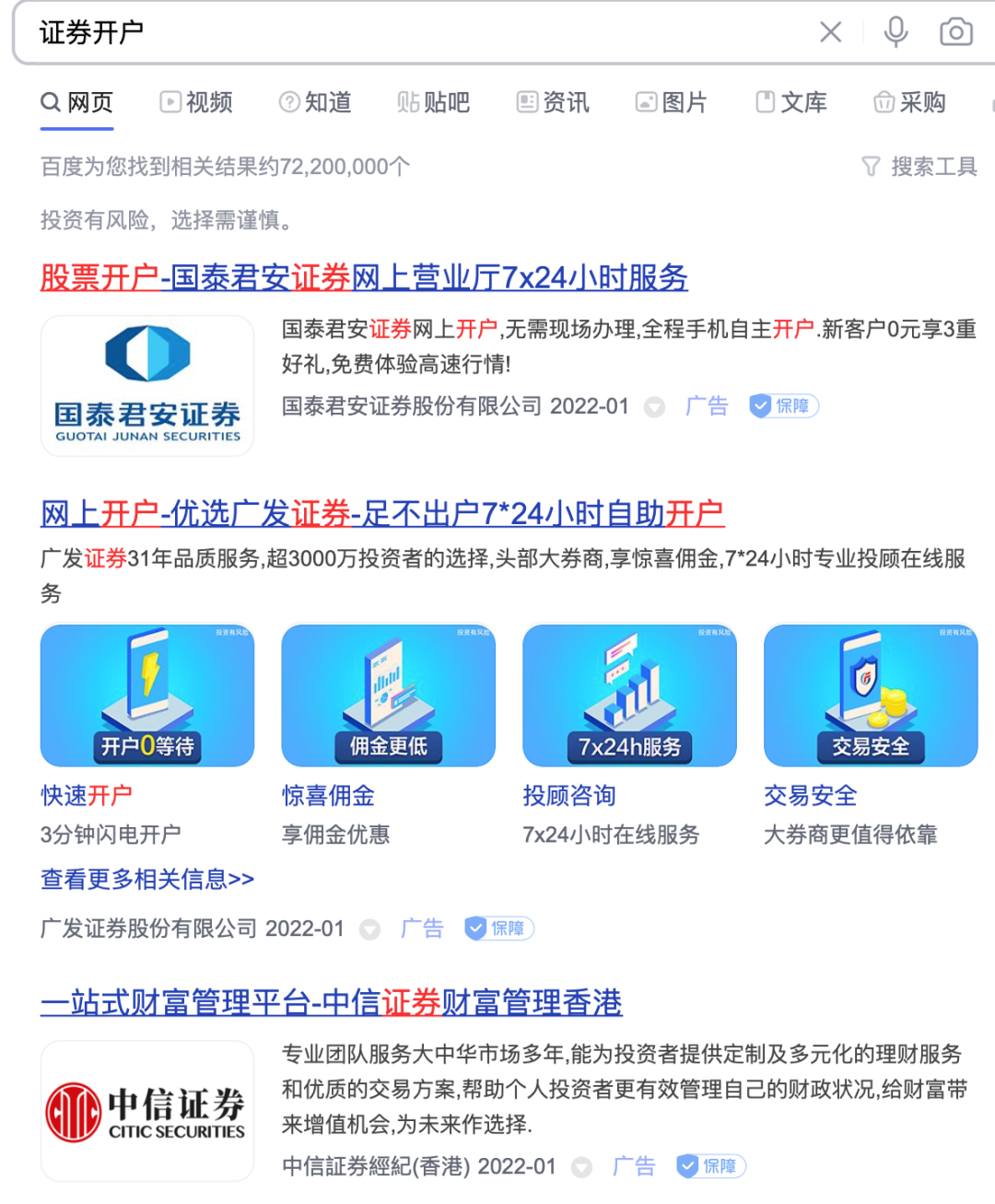Image resolution: width=995 pixels, height=1204 pixels.
Task: Start voice search with the microphone icon
Action: 895,32
